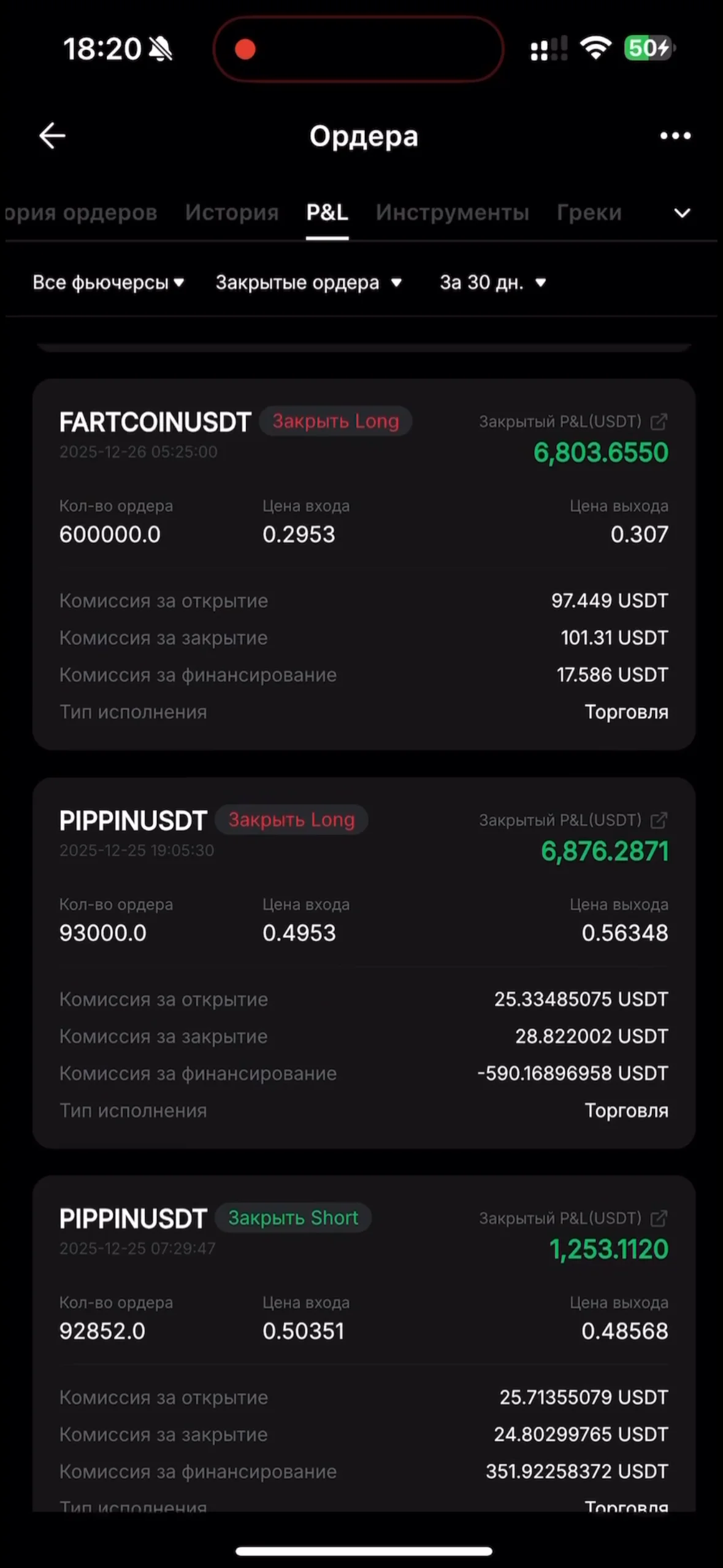723x1568 pixels.
Task: Share the FARTCOINUSDT closed P&L
Action: click(x=659, y=421)
